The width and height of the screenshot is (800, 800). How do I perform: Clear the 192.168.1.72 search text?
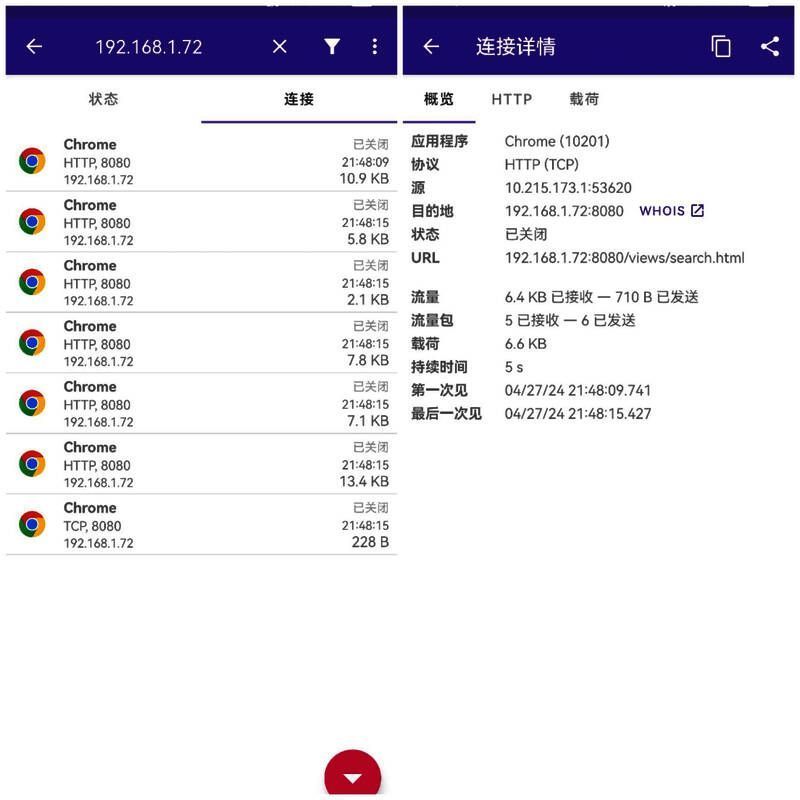[x=280, y=46]
